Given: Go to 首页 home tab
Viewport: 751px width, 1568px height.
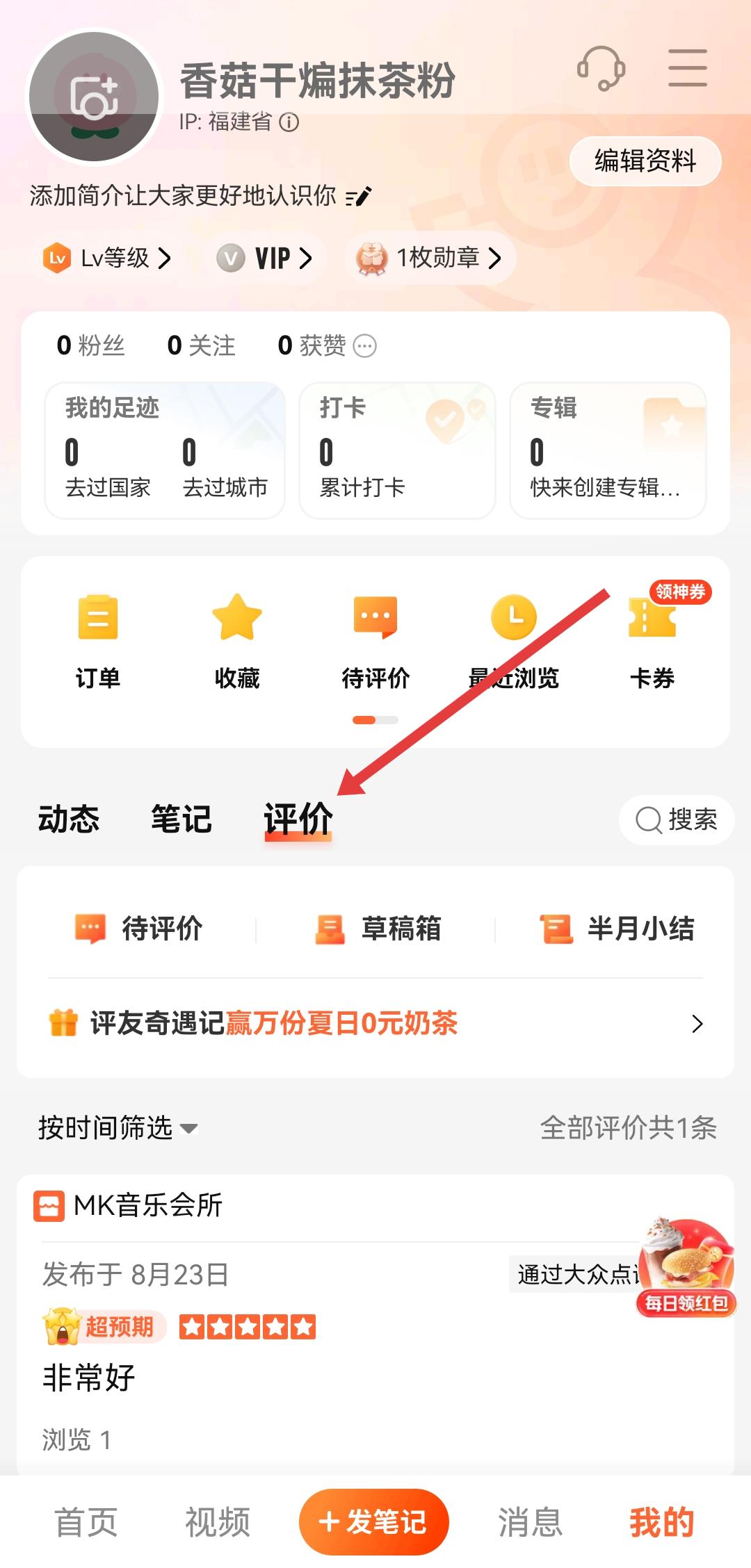Looking at the screenshot, I should tap(86, 1522).
